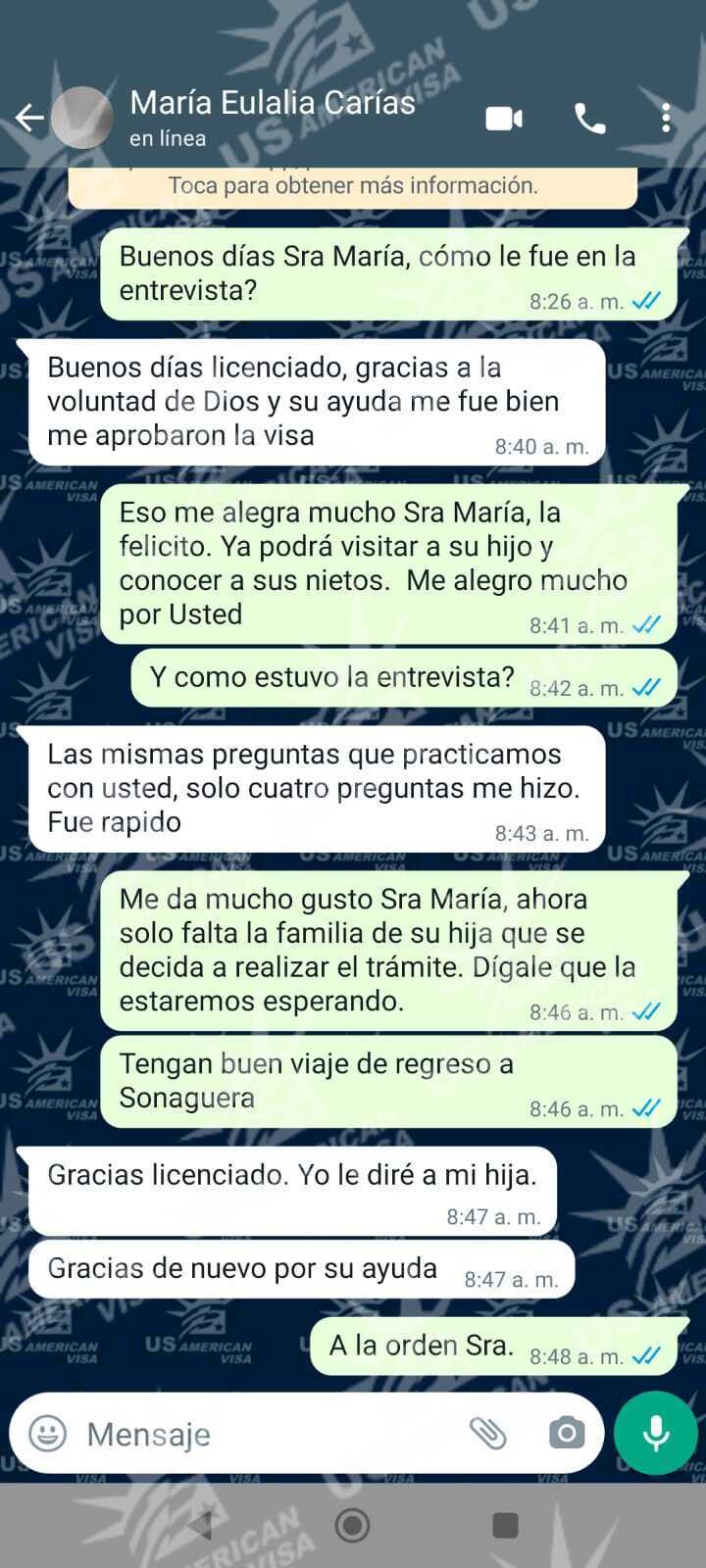706x1568 pixels.
Task: Go back to the chat list
Action: click(x=28, y=119)
